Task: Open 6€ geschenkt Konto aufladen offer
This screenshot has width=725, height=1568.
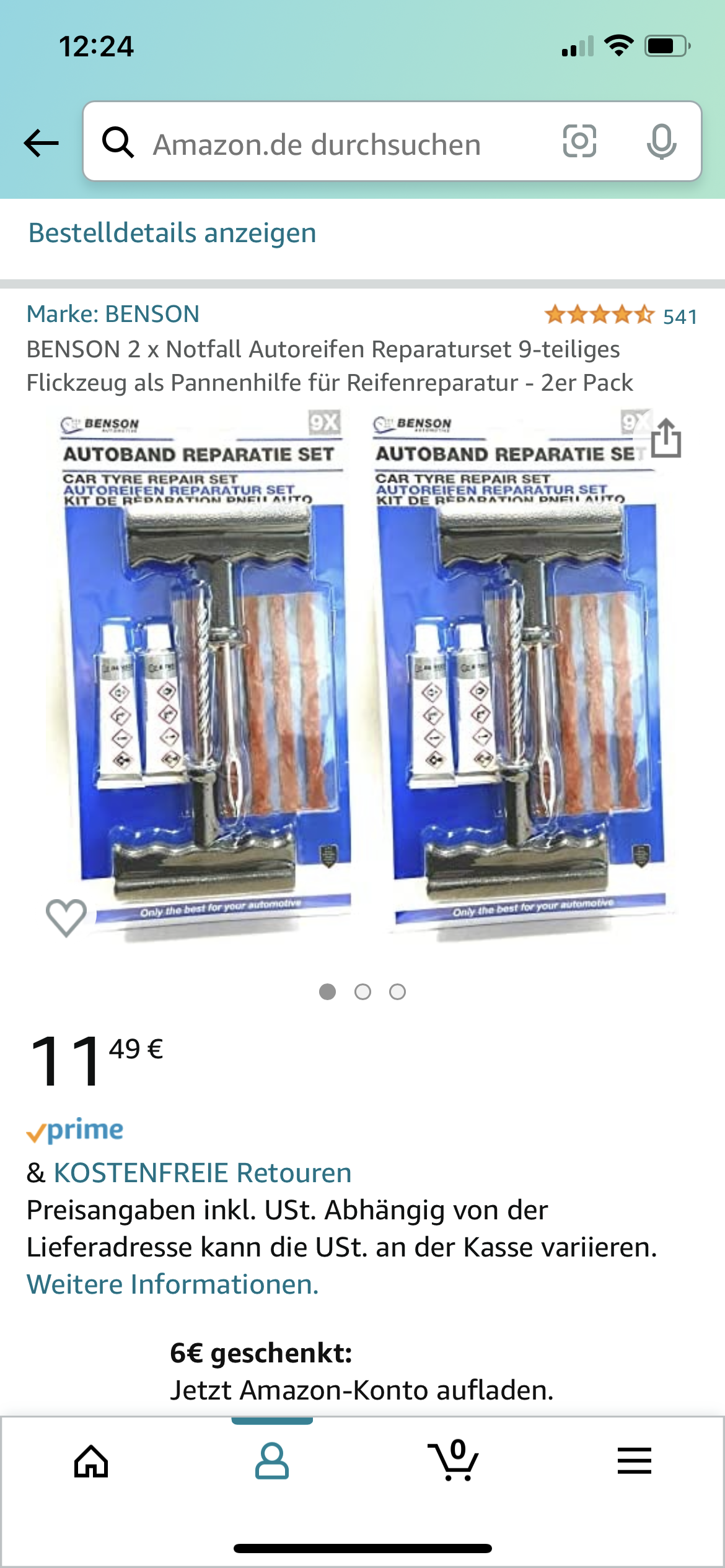Action: (361, 1371)
